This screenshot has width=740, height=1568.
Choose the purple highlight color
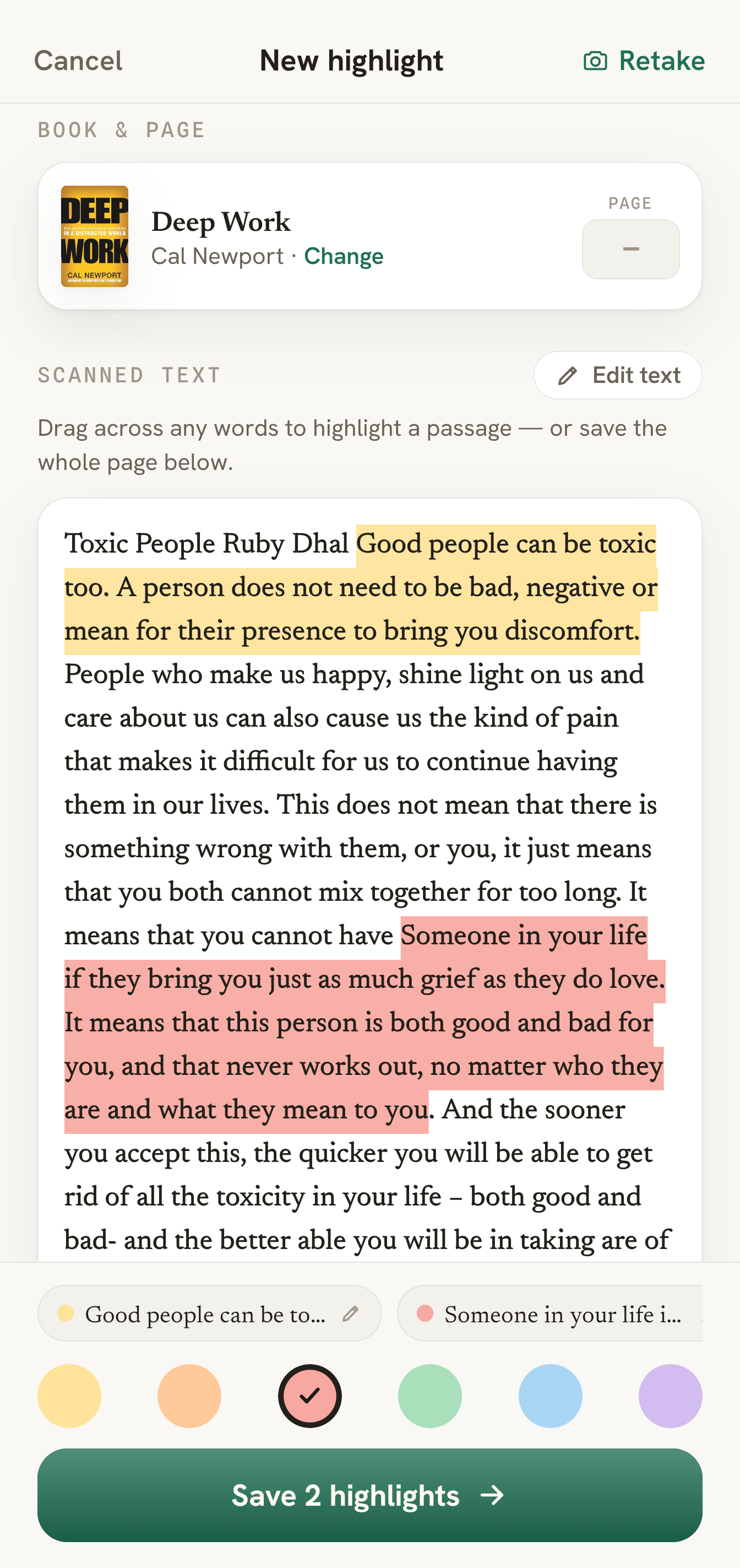click(670, 1396)
